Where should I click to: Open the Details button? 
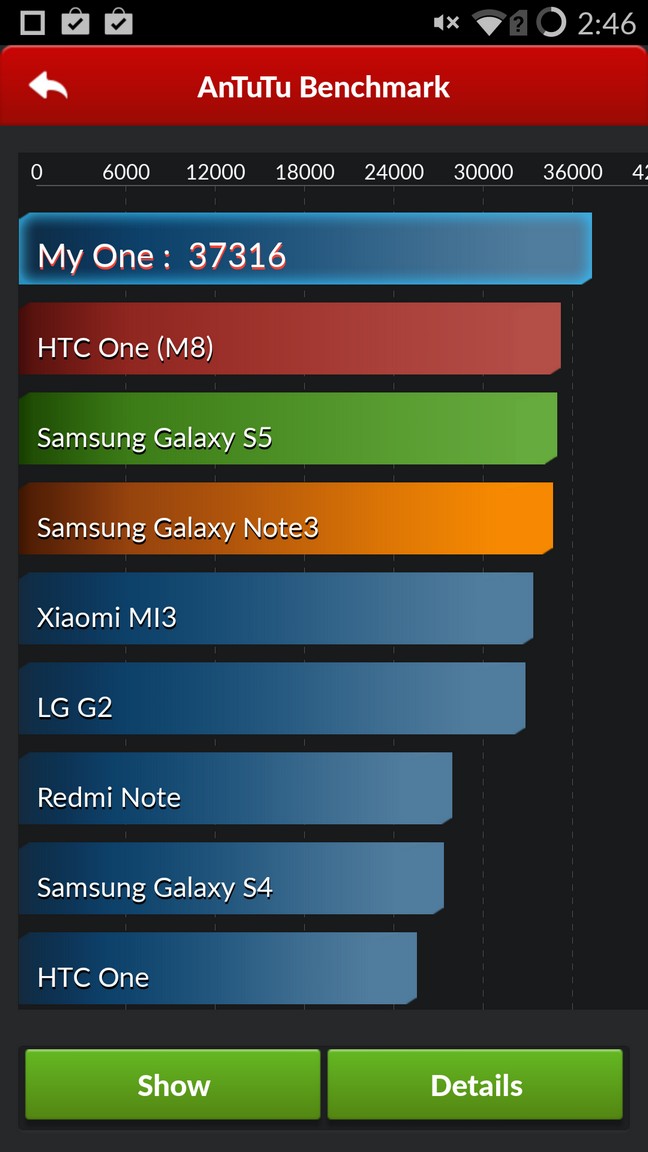coord(475,1084)
